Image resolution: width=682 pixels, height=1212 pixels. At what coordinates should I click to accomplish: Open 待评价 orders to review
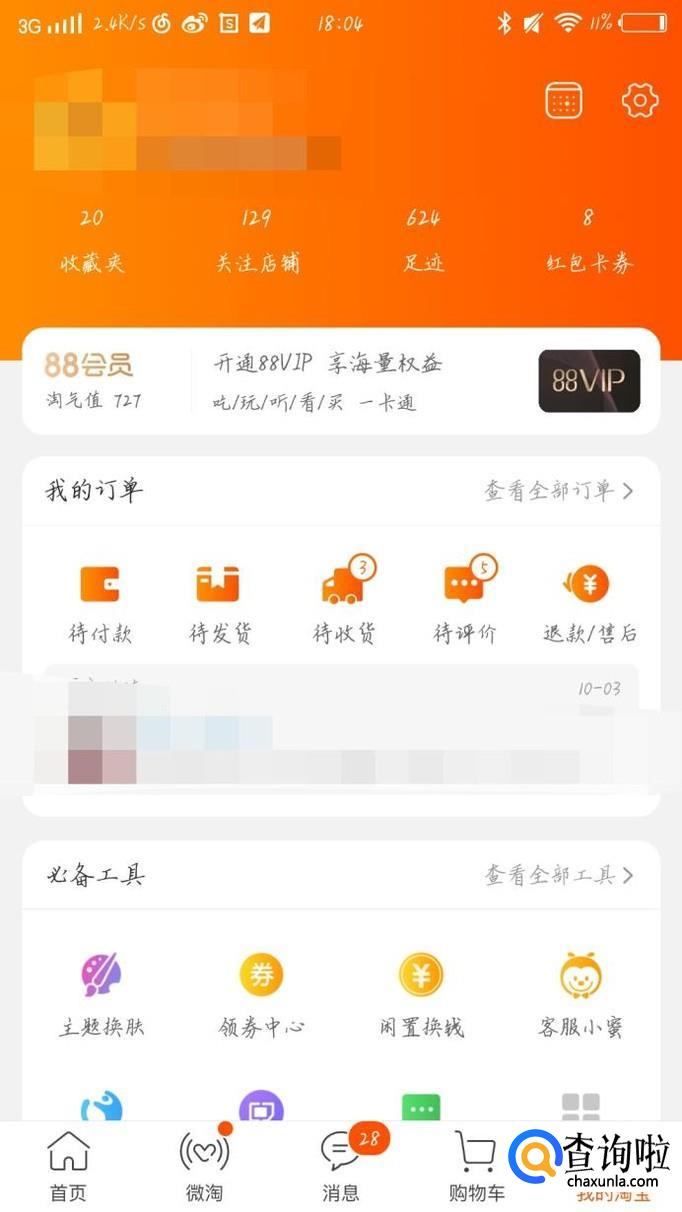tap(465, 603)
